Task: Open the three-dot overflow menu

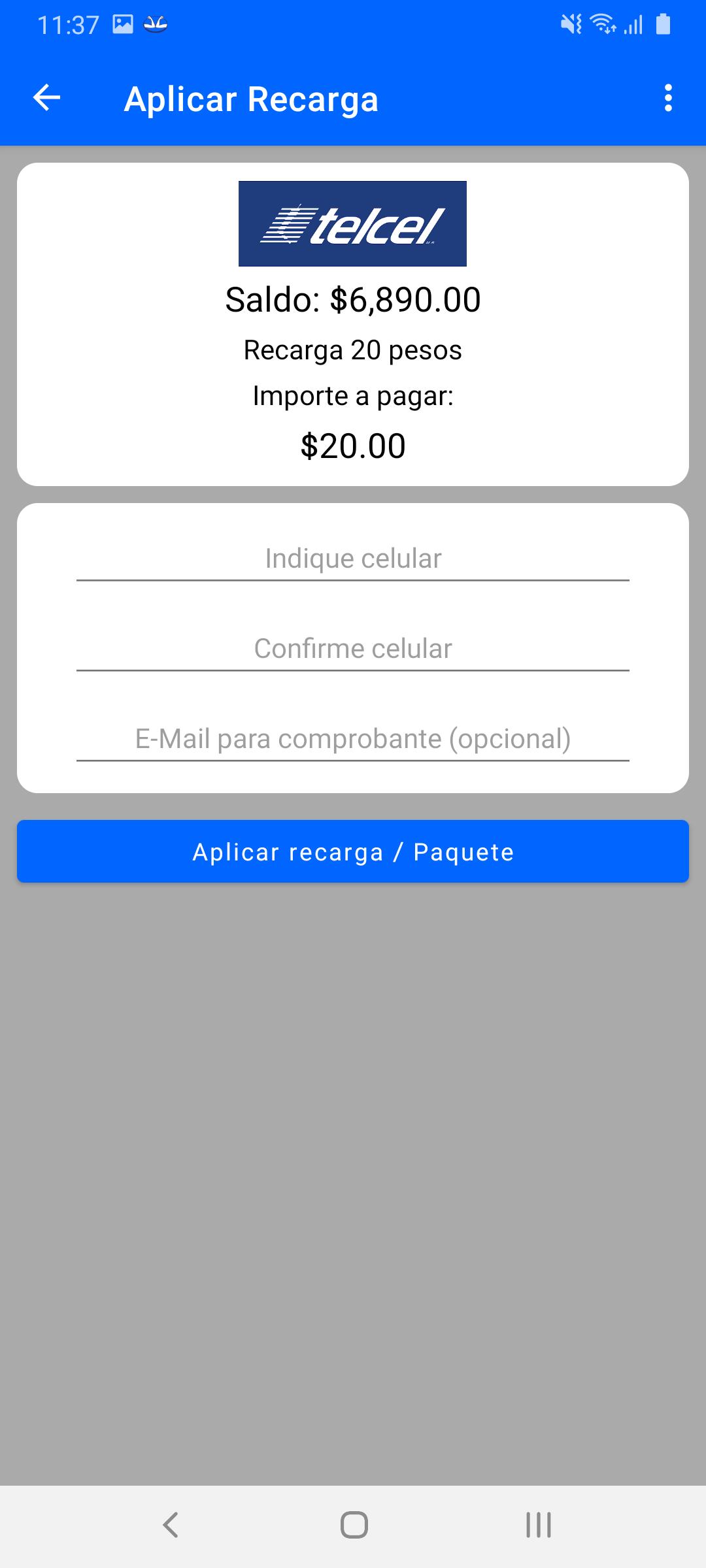Action: (x=667, y=99)
